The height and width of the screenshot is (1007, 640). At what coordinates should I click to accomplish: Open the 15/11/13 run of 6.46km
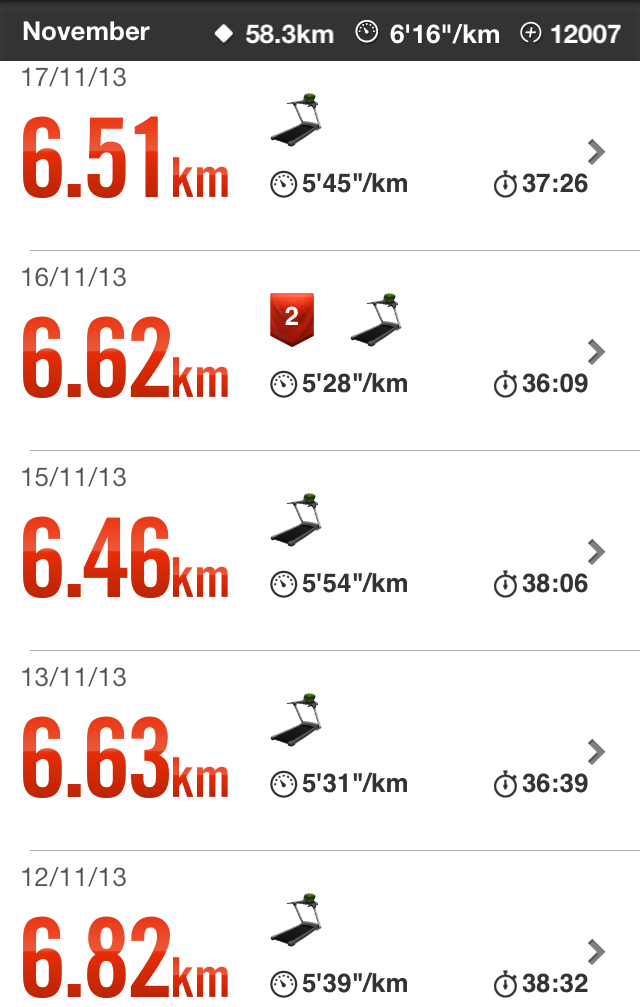pyautogui.click(x=320, y=552)
